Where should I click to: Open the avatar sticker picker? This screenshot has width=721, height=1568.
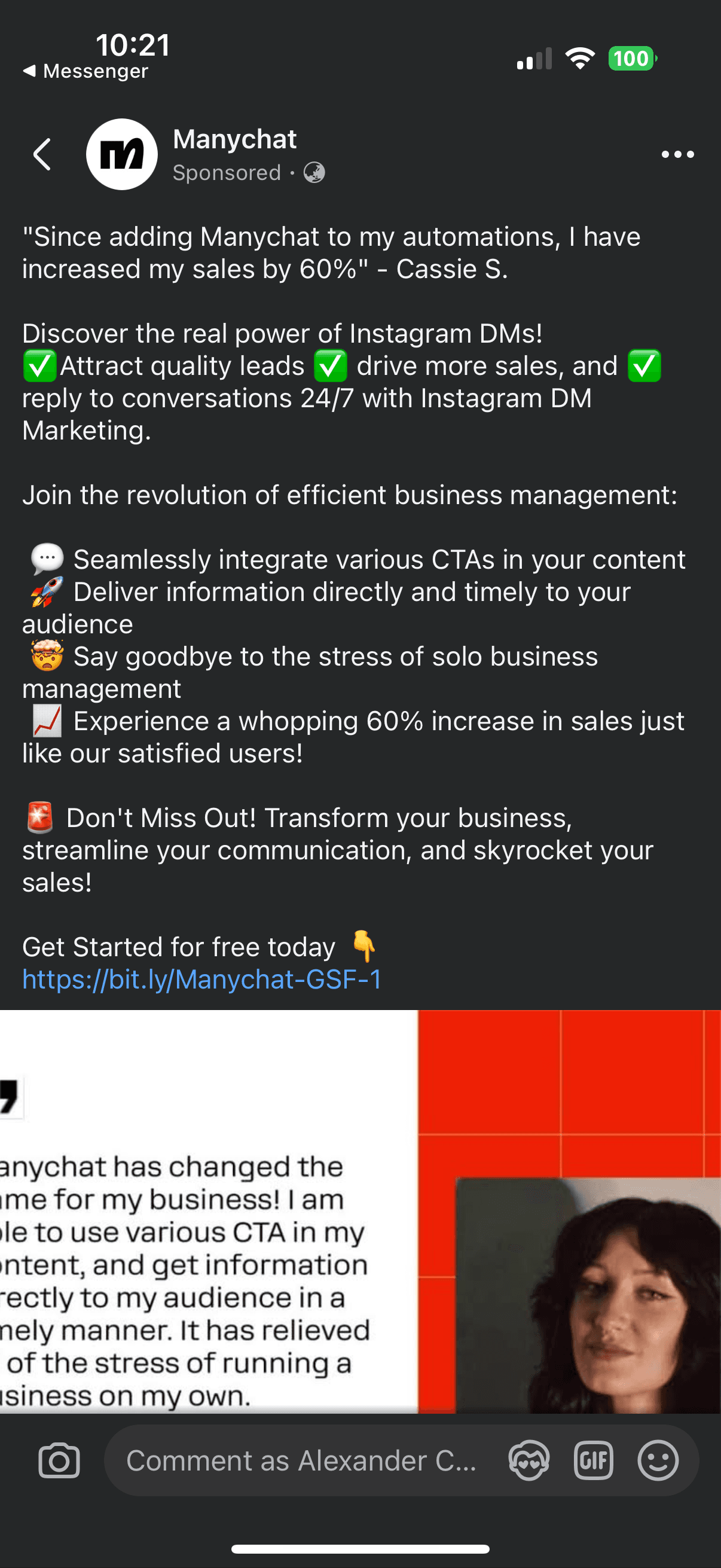coord(528,1460)
